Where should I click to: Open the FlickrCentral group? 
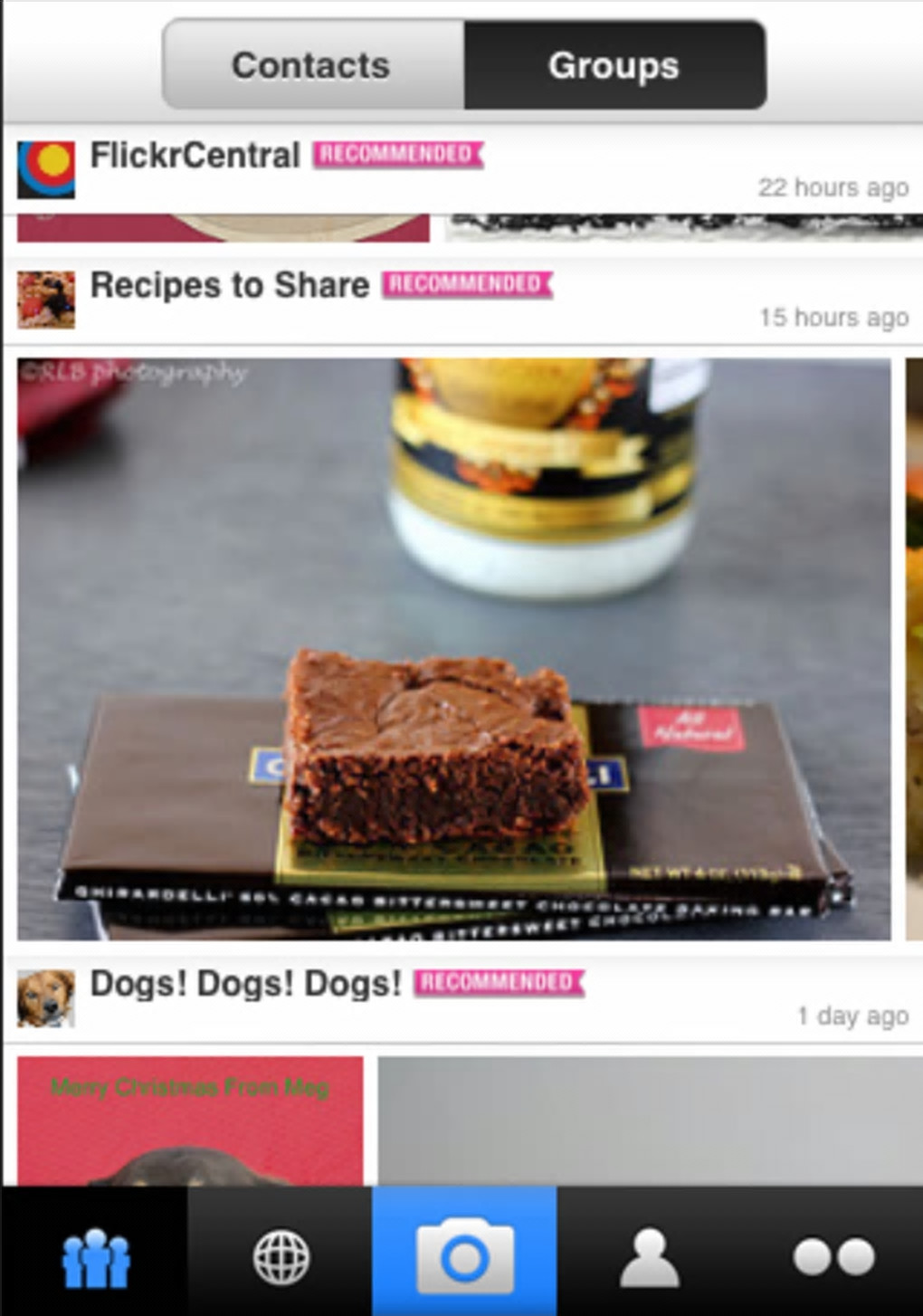pyautogui.click(x=195, y=156)
